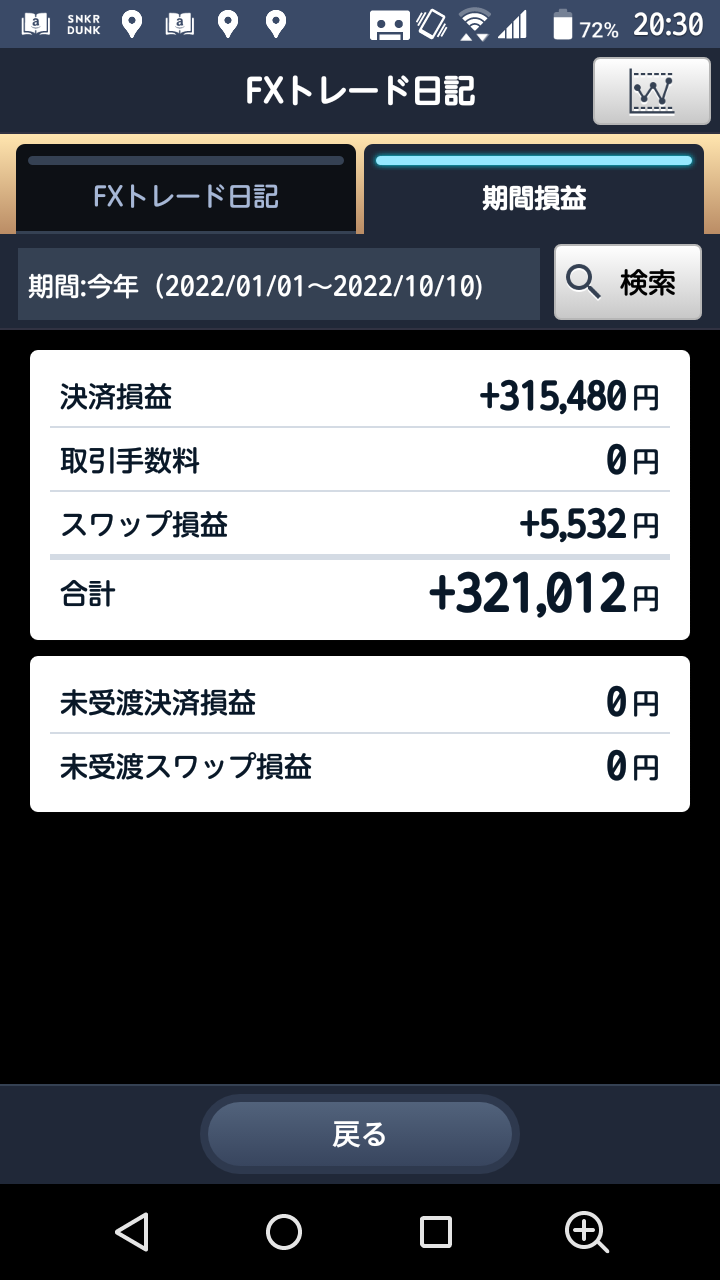
Task: Go back with the system back arrow
Action: (132, 1232)
